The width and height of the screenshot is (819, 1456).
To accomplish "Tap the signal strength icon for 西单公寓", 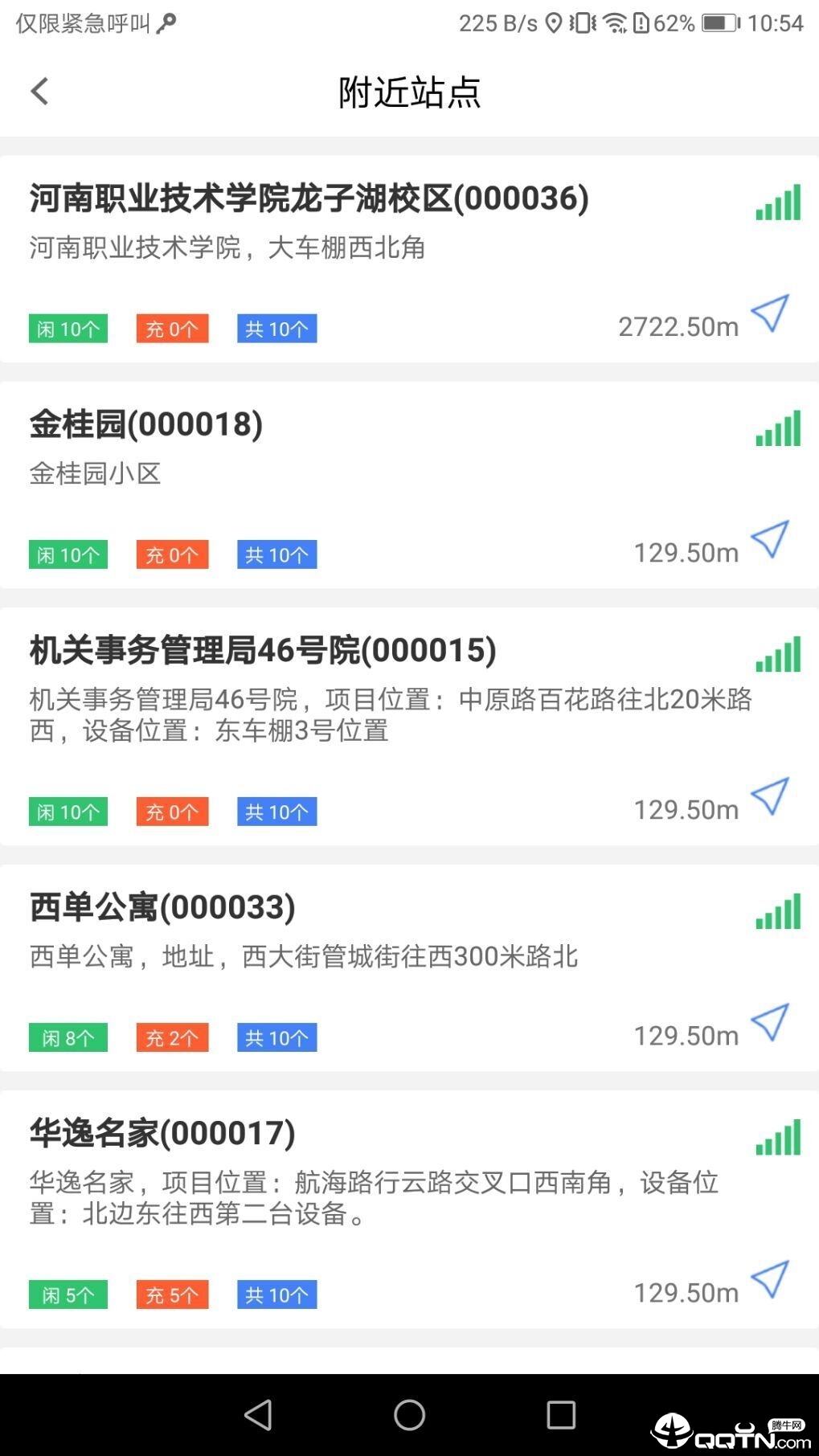I will (x=776, y=912).
